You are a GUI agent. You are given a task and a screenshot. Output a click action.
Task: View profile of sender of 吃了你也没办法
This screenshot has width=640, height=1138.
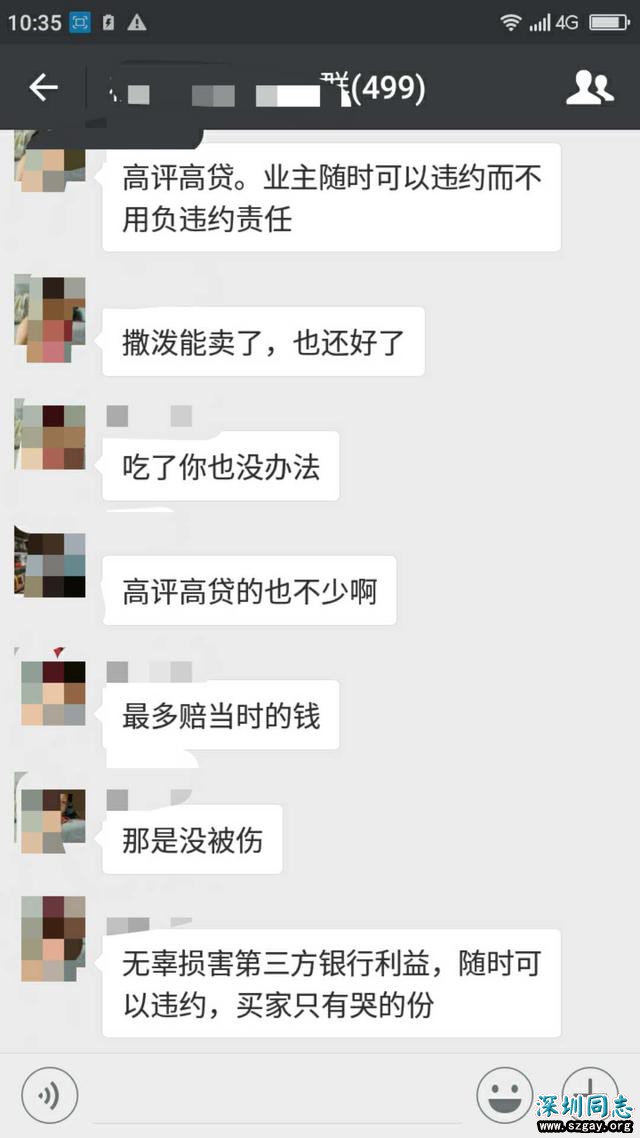pos(50,436)
